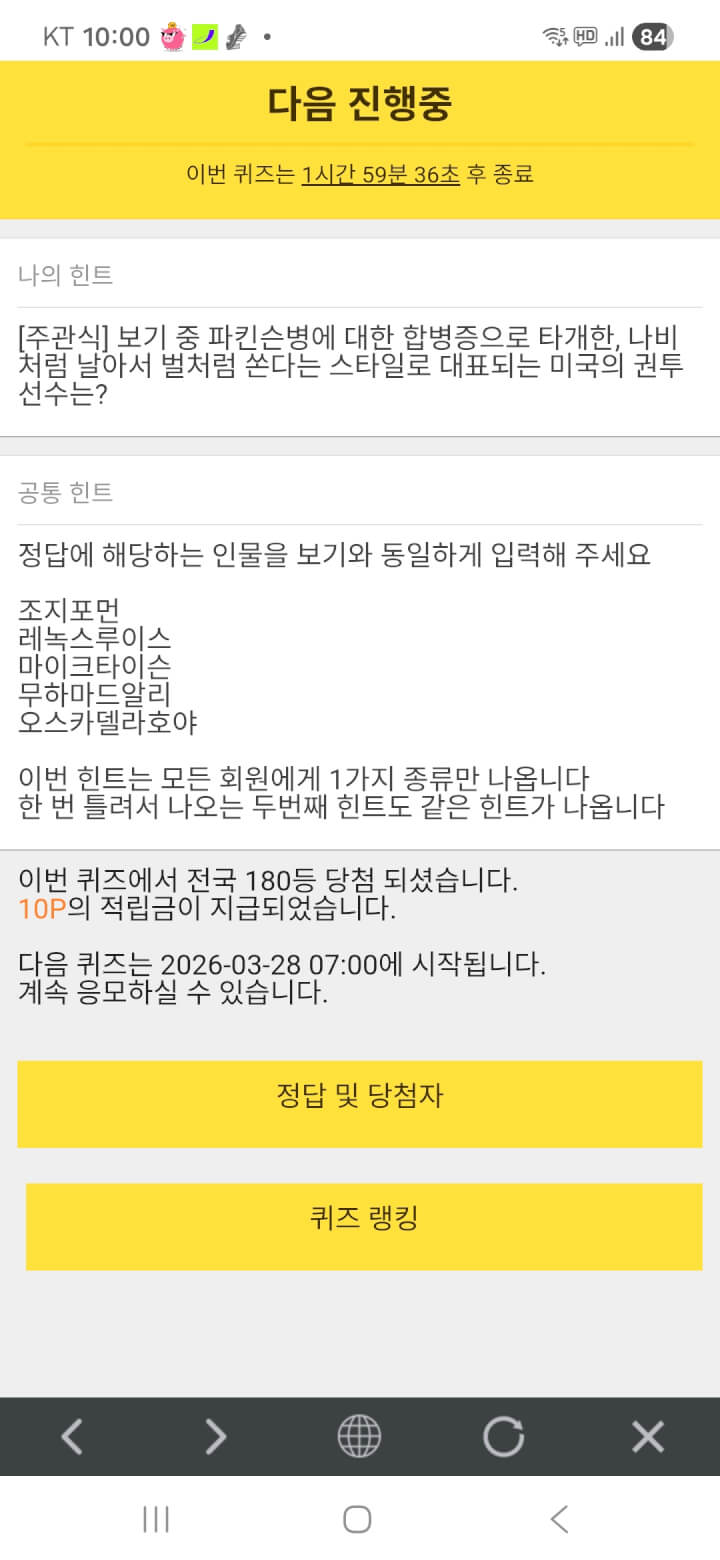This screenshot has width=720, height=1560.
Task: Tap the system home button
Action: click(357, 1519)
